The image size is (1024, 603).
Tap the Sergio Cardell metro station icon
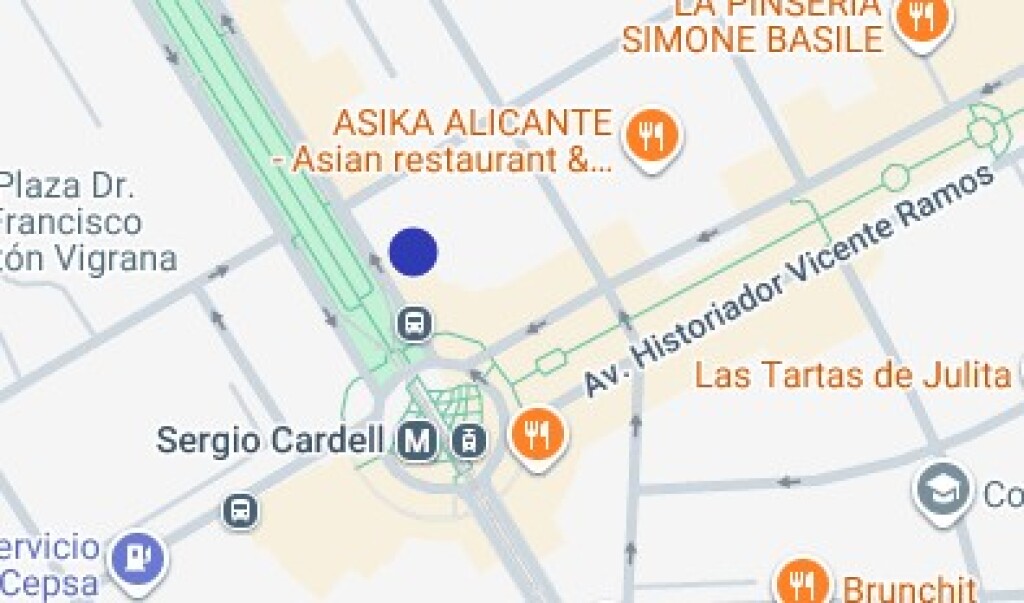click(417, 440)
